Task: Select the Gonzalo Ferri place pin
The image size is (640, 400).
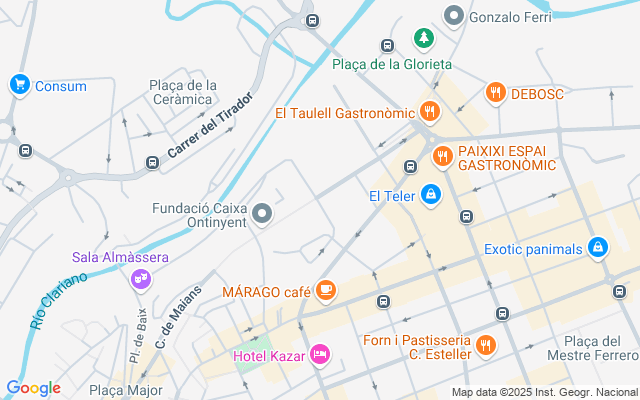Action: click(x=454, y=16)
